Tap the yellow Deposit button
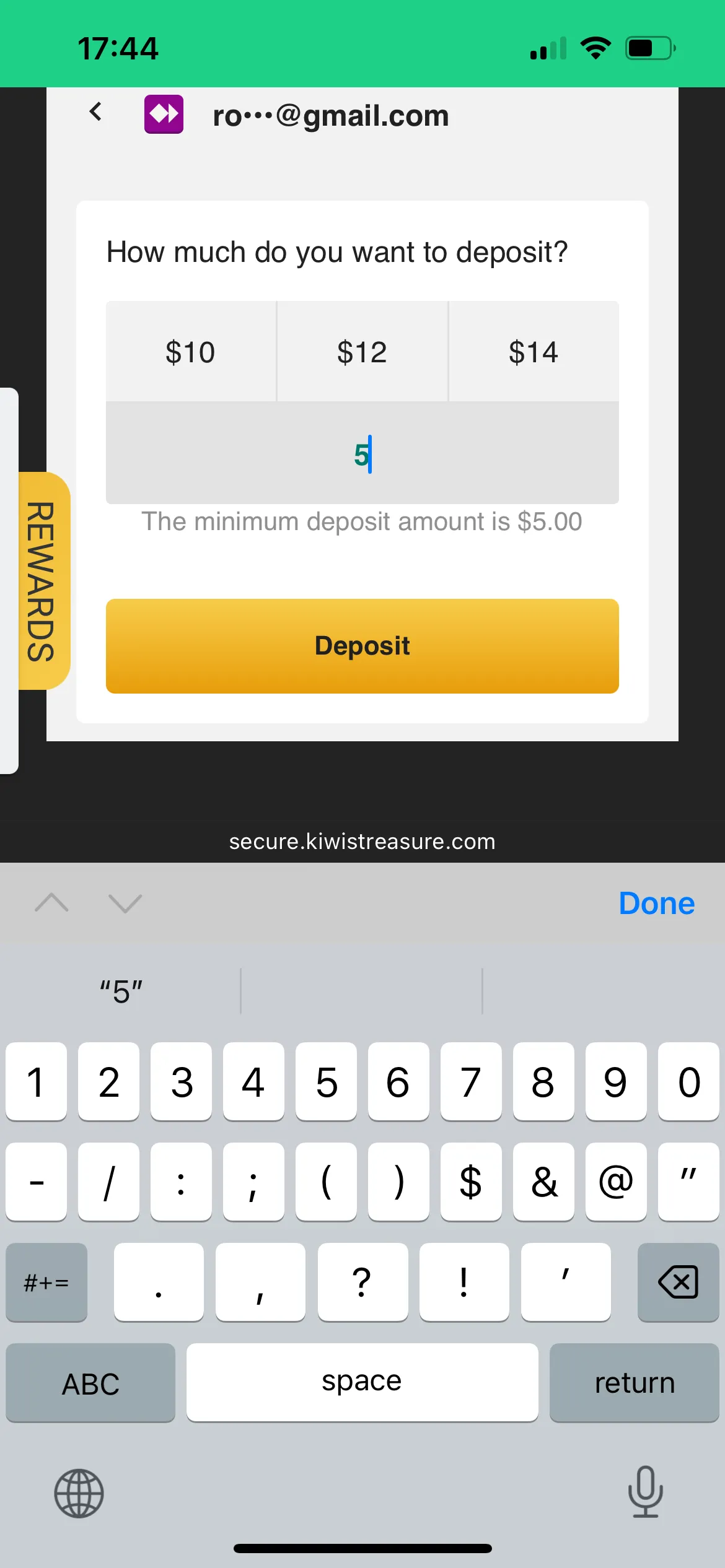The height and width of the screenshot is (1568, 725). coord(362,646)
